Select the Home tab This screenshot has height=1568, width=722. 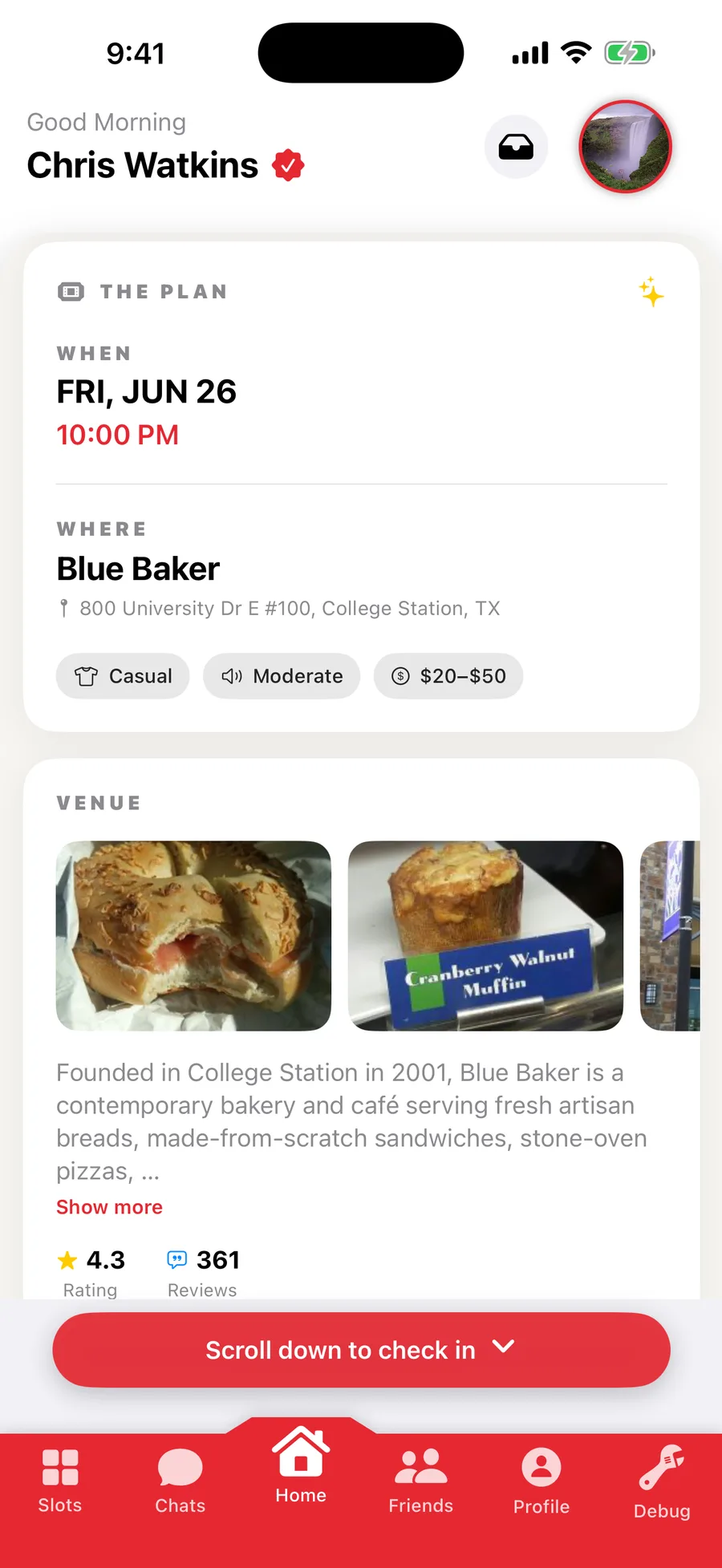(x=301, y=1466)
